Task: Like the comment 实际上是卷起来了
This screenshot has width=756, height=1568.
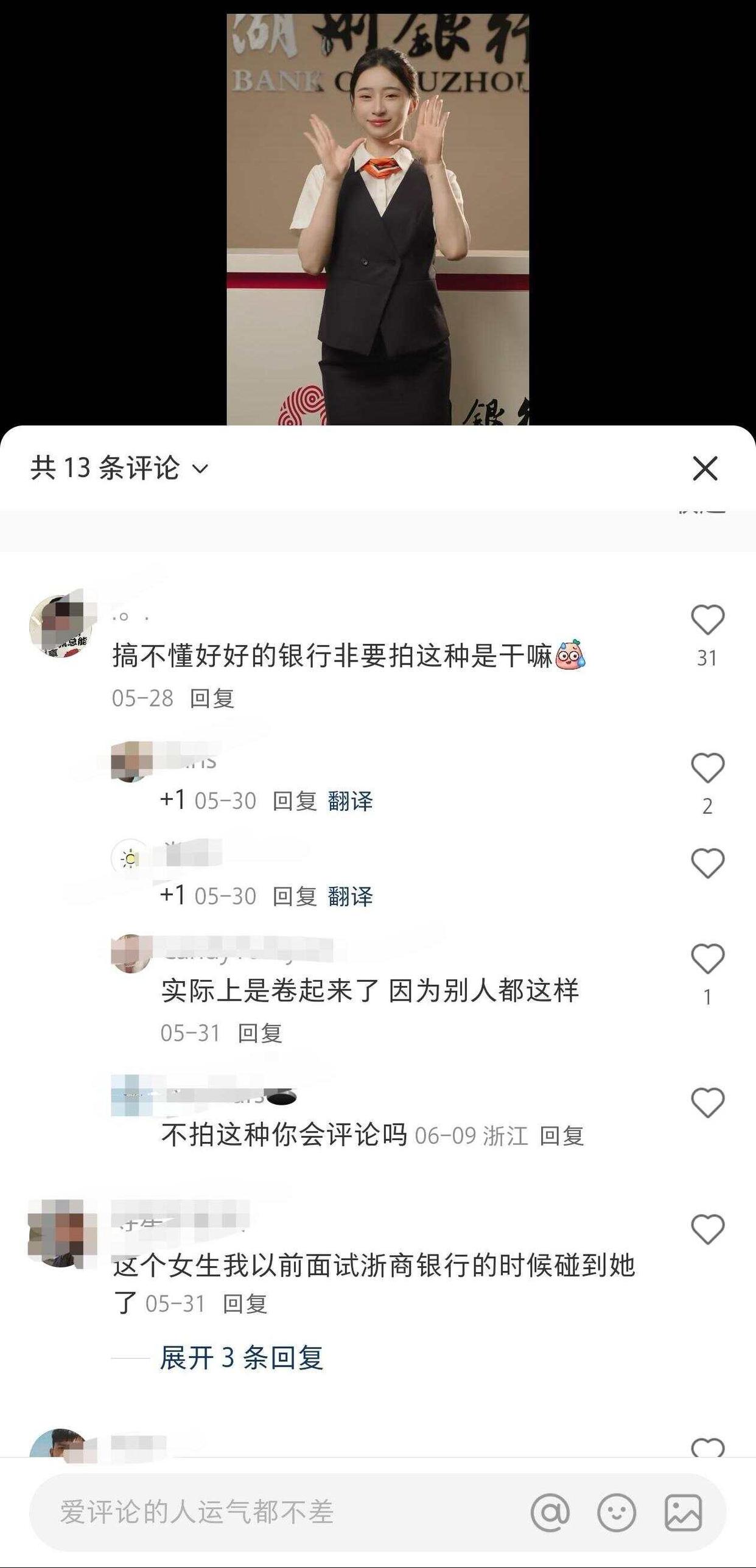Action: pos(707,959)
